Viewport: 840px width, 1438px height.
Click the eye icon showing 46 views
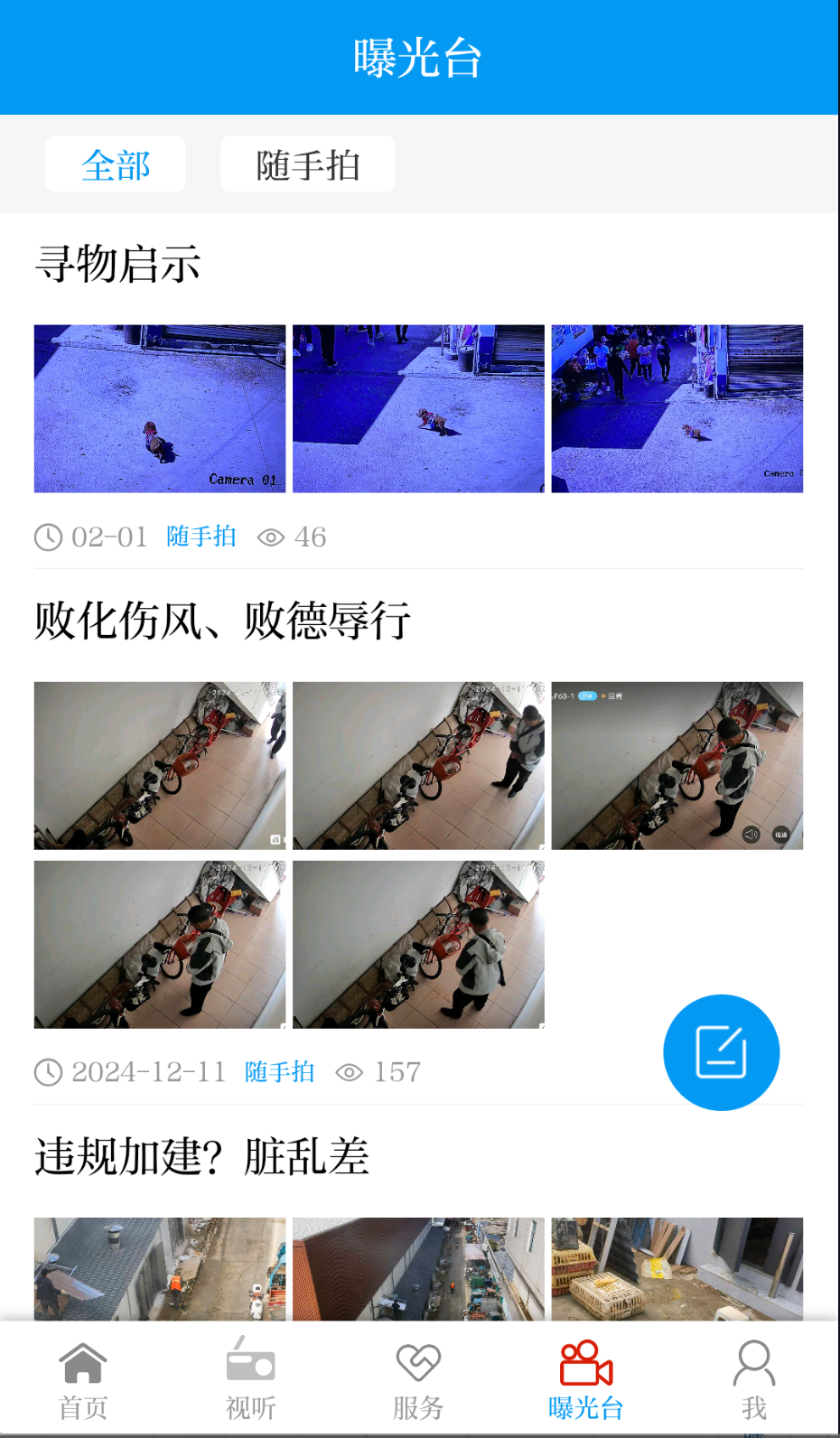click(x=272, y=537)
